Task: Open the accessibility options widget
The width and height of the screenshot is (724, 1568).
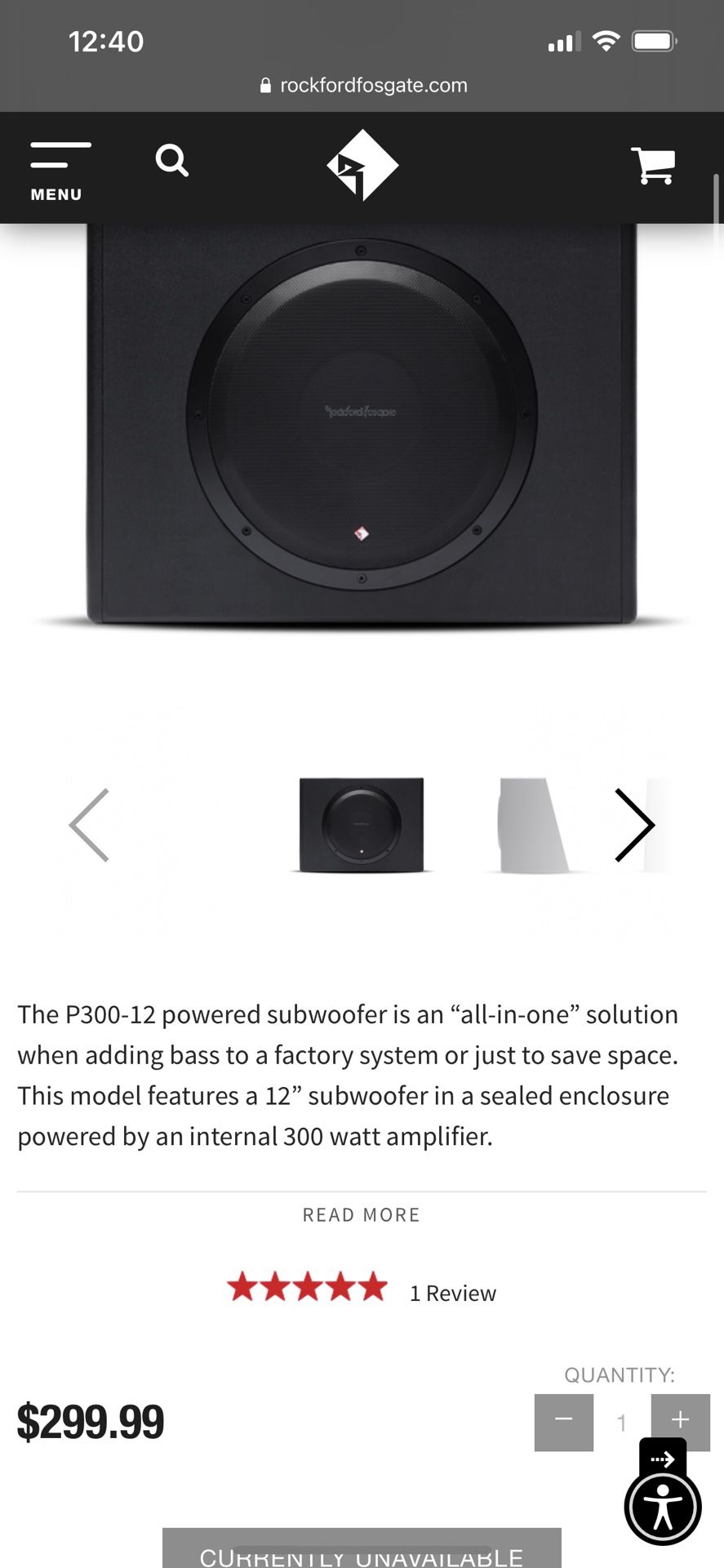Action: 663,1507
